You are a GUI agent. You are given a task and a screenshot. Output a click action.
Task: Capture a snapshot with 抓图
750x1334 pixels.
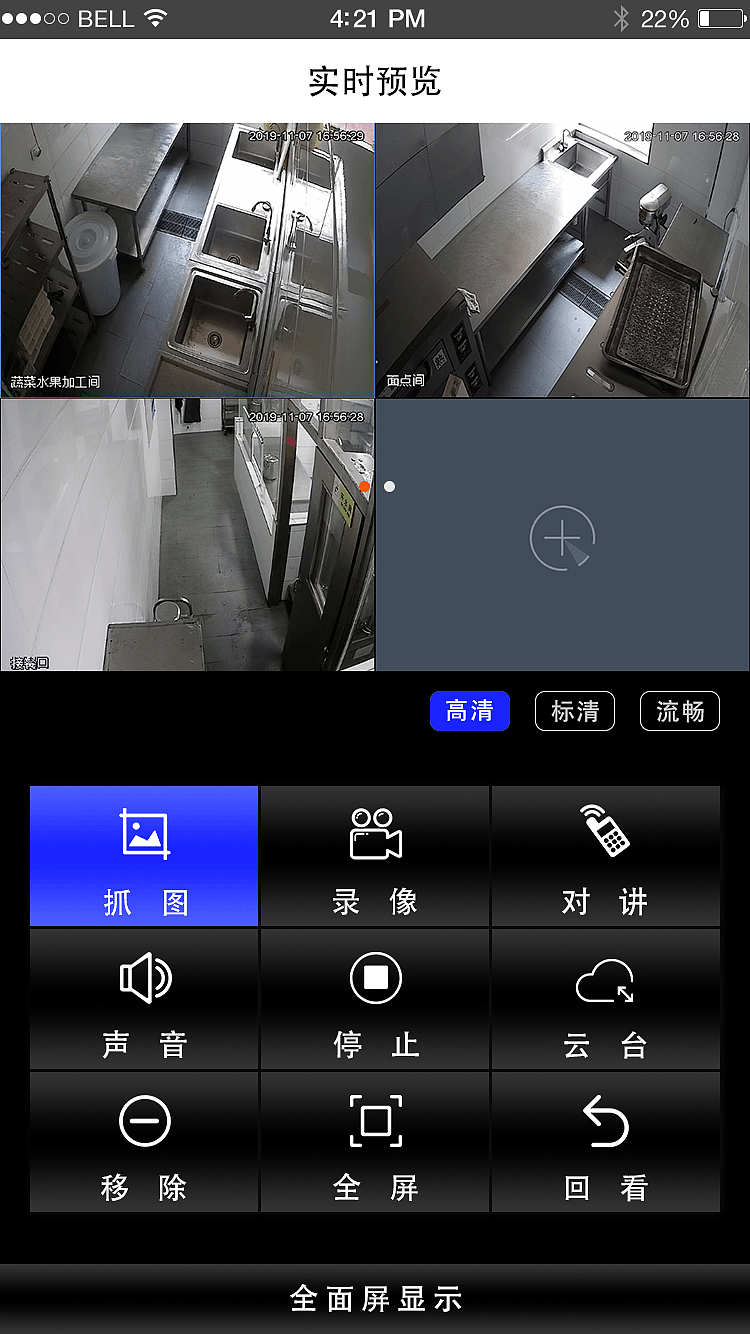pos(144,856)
